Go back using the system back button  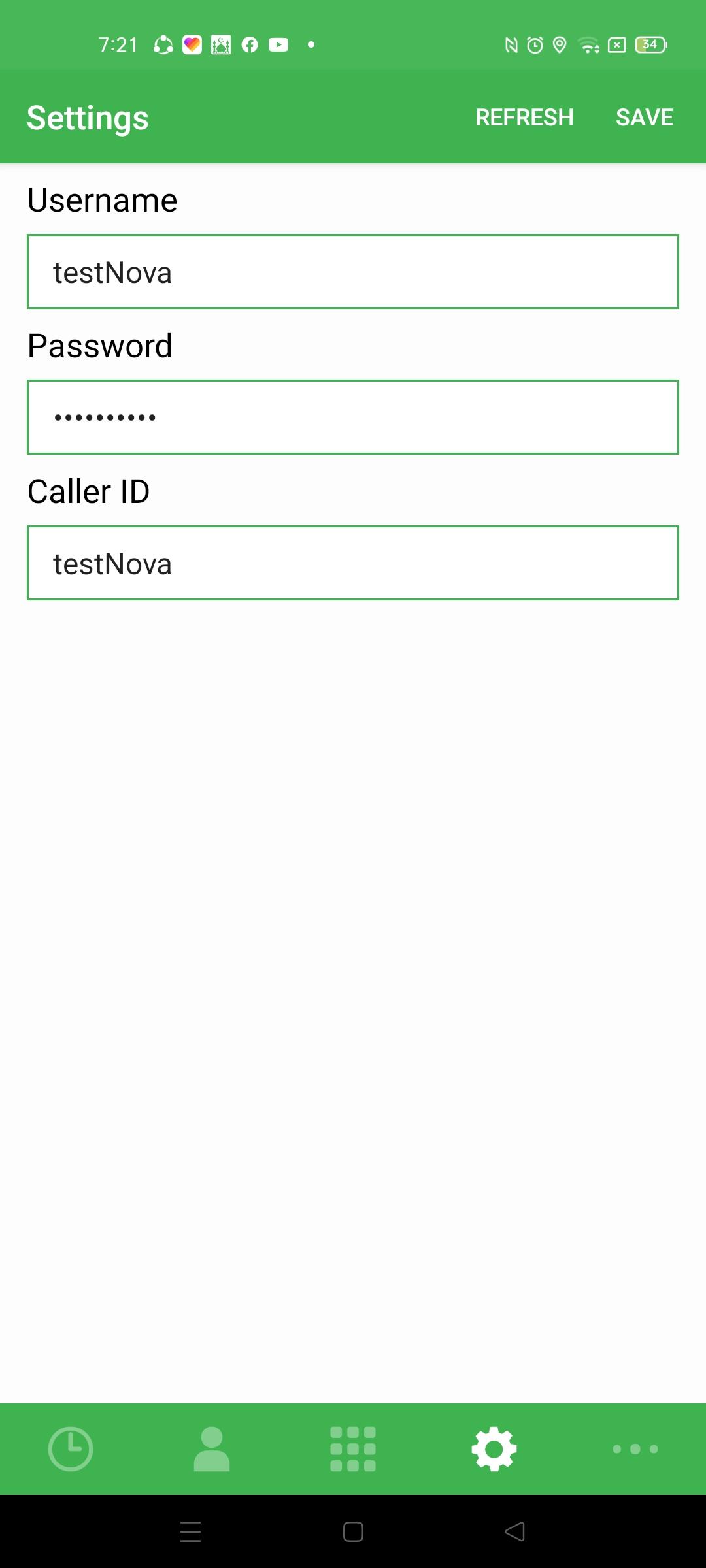[x=515, y=1531]
